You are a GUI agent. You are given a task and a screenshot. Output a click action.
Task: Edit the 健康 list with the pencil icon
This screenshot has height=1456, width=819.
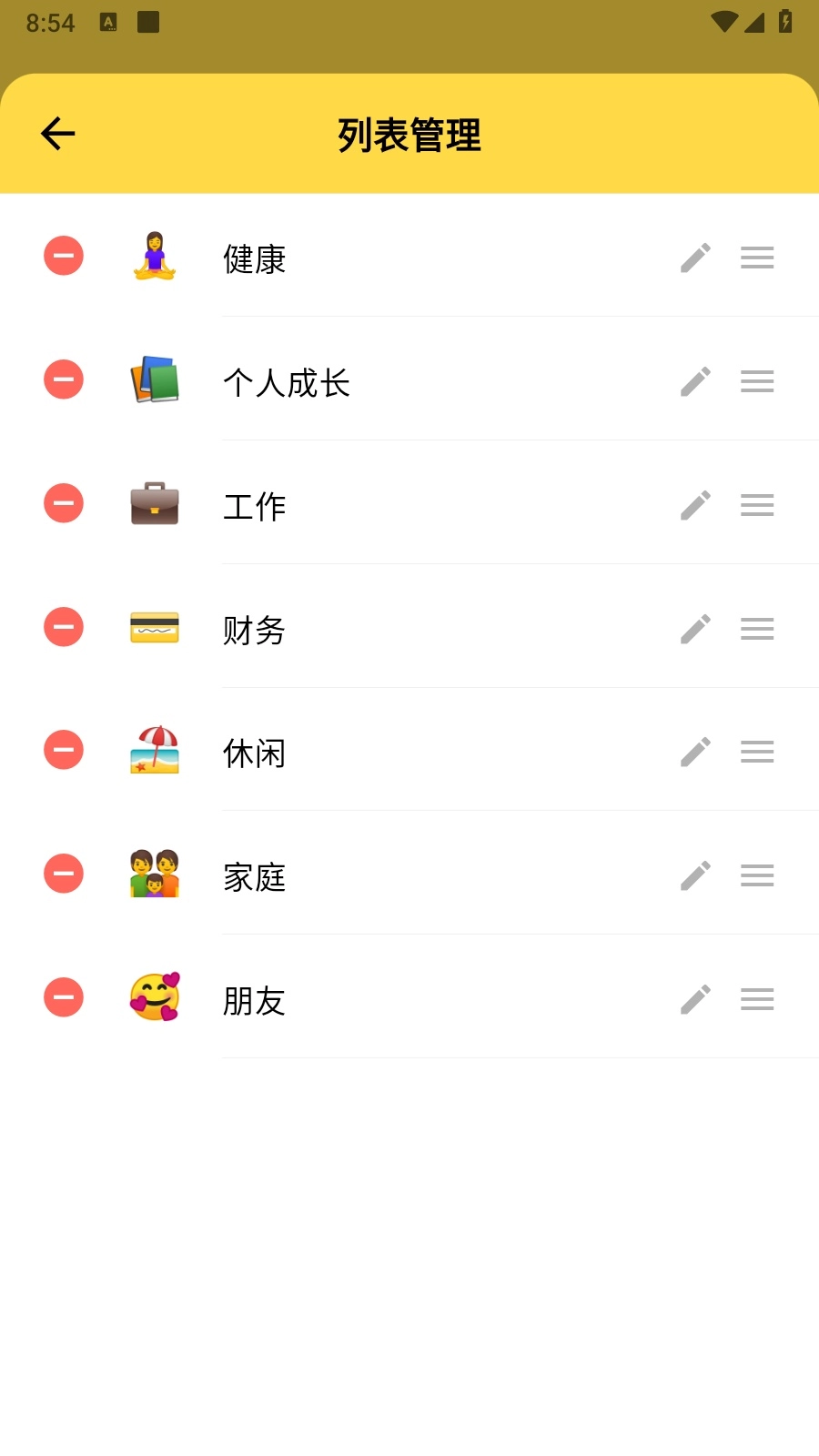[x=694, y=258]
